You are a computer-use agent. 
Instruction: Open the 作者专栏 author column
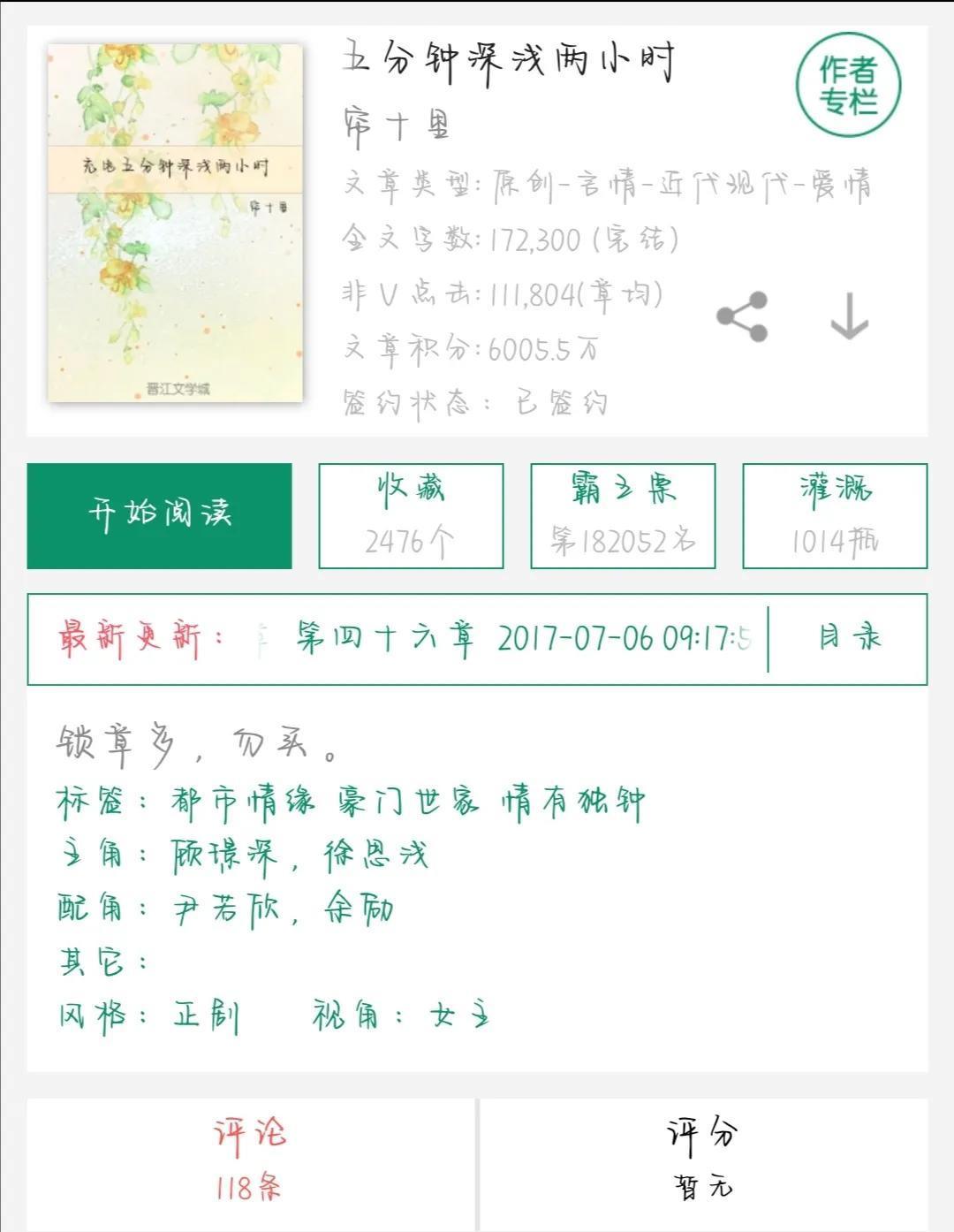click(x=848, y=85)
